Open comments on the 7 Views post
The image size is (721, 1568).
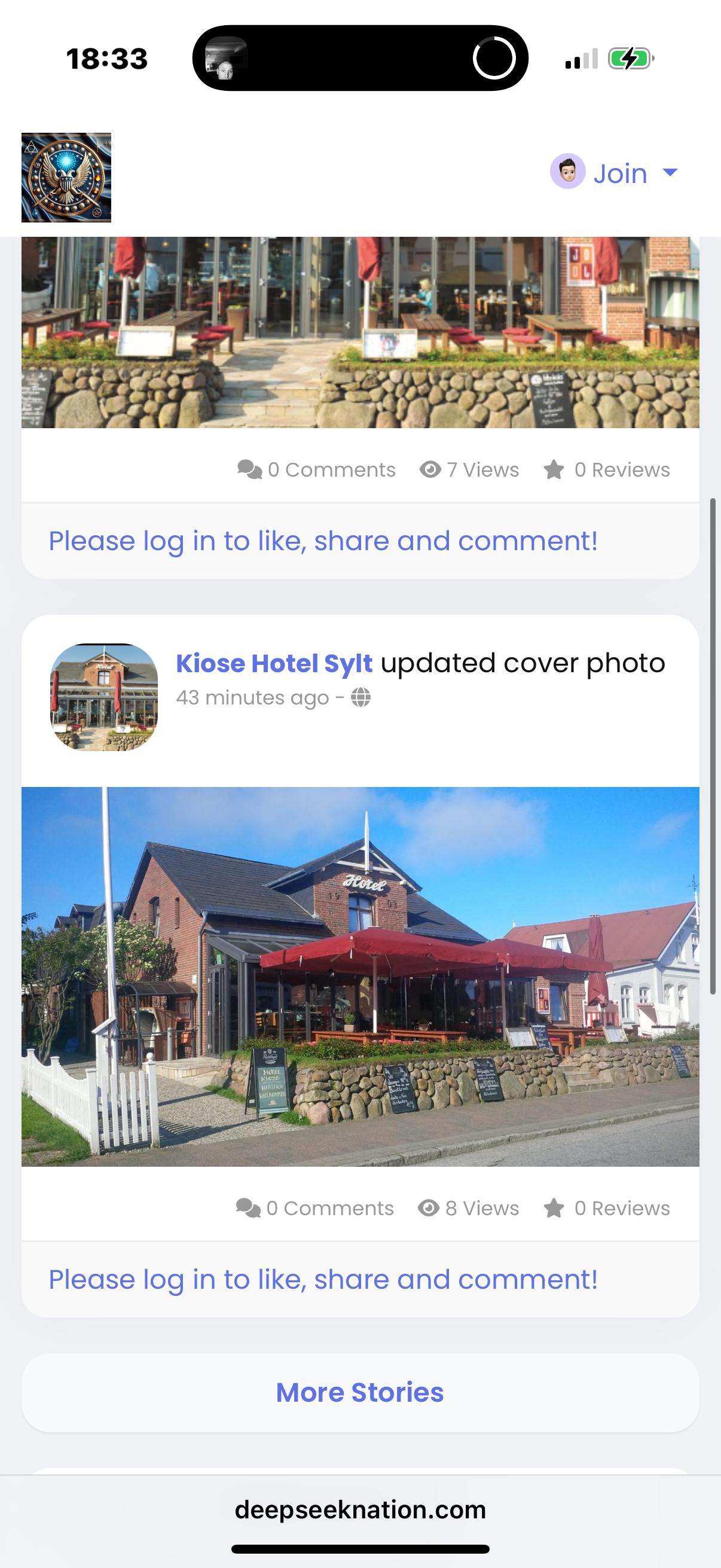coord(316,470)
